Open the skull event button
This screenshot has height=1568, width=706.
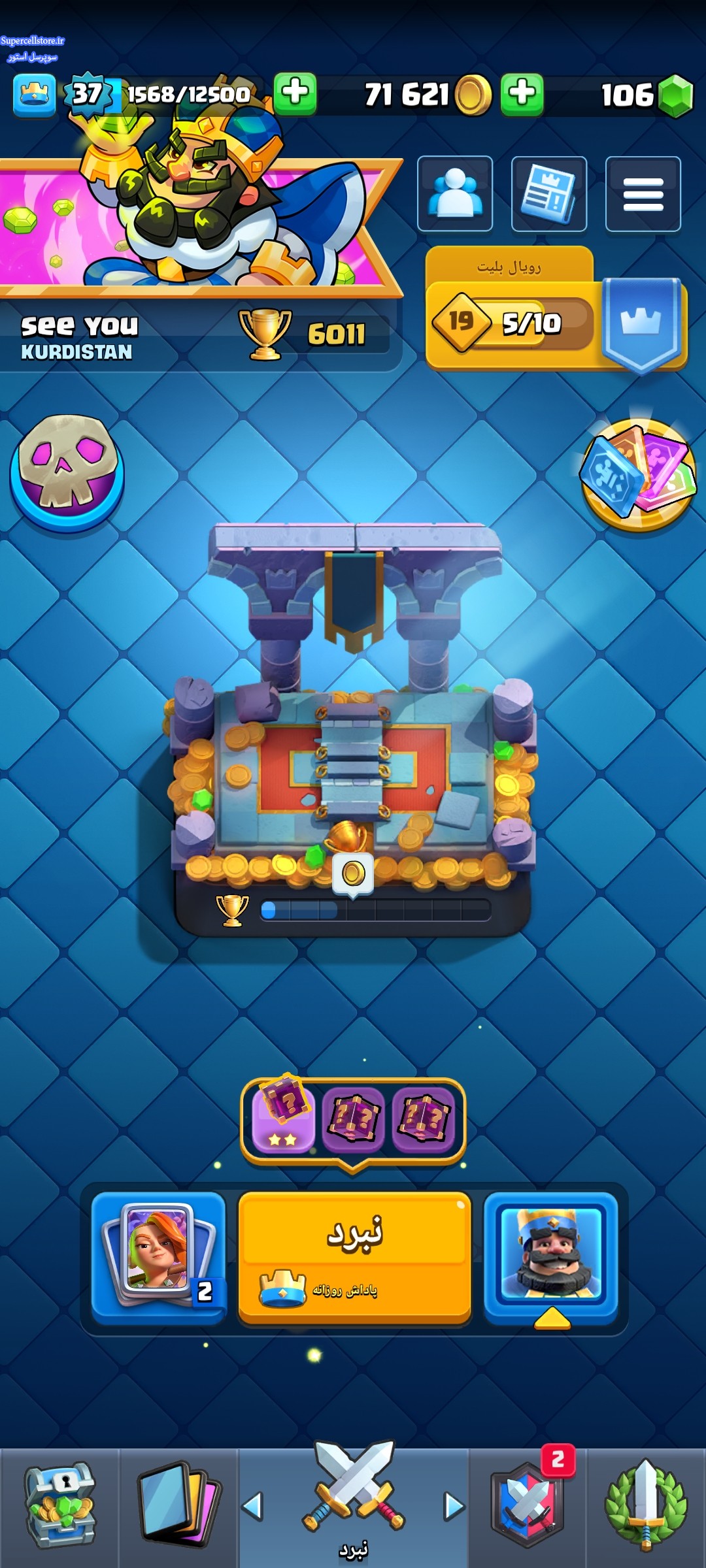pos(67,472)
